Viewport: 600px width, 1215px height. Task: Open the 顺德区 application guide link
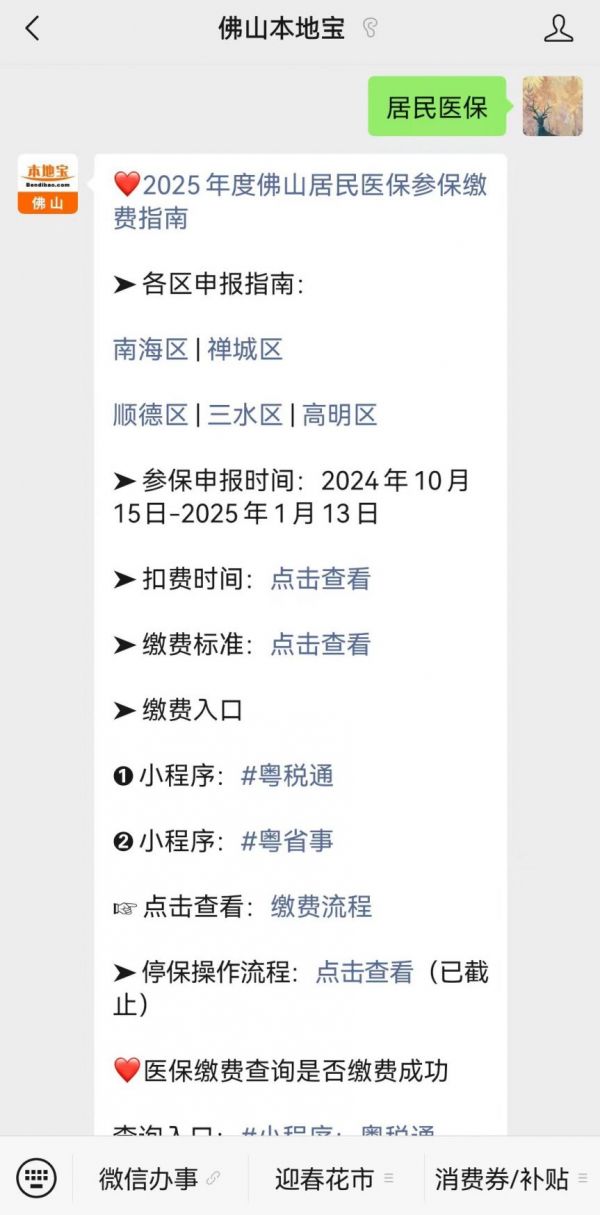point(151,415)
